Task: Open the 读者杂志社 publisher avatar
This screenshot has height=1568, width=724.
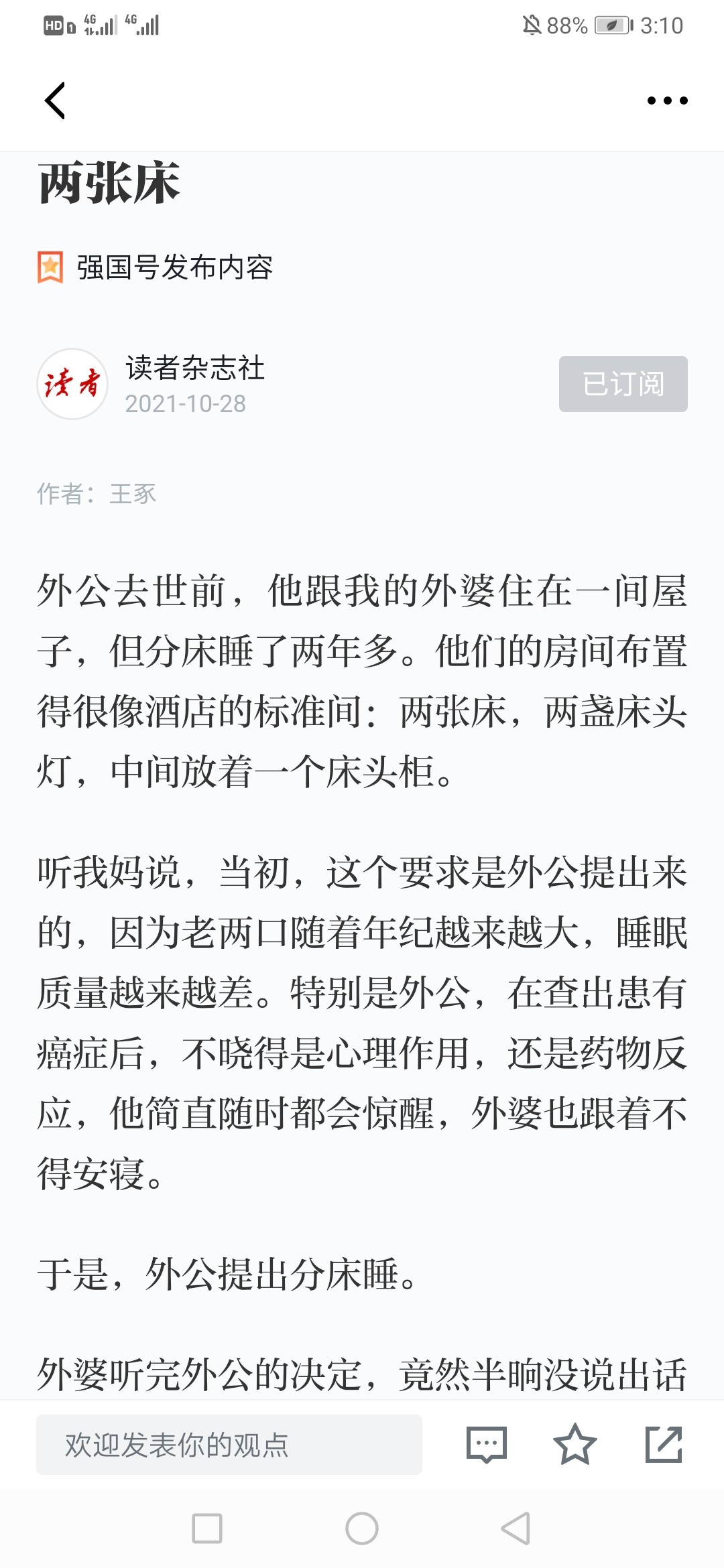Action: (72, 384)
